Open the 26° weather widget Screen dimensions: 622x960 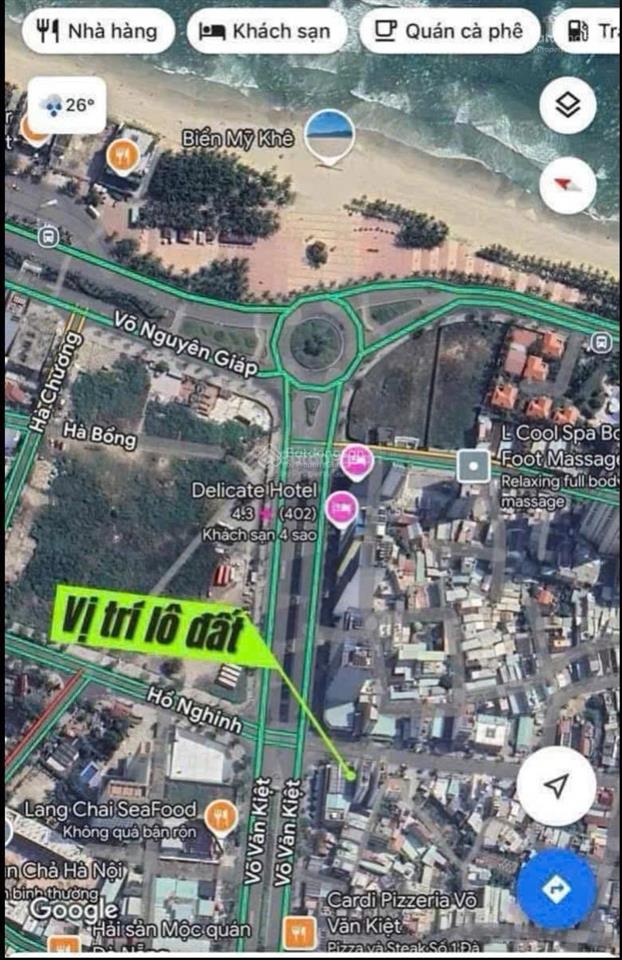(x=66, y=104)
